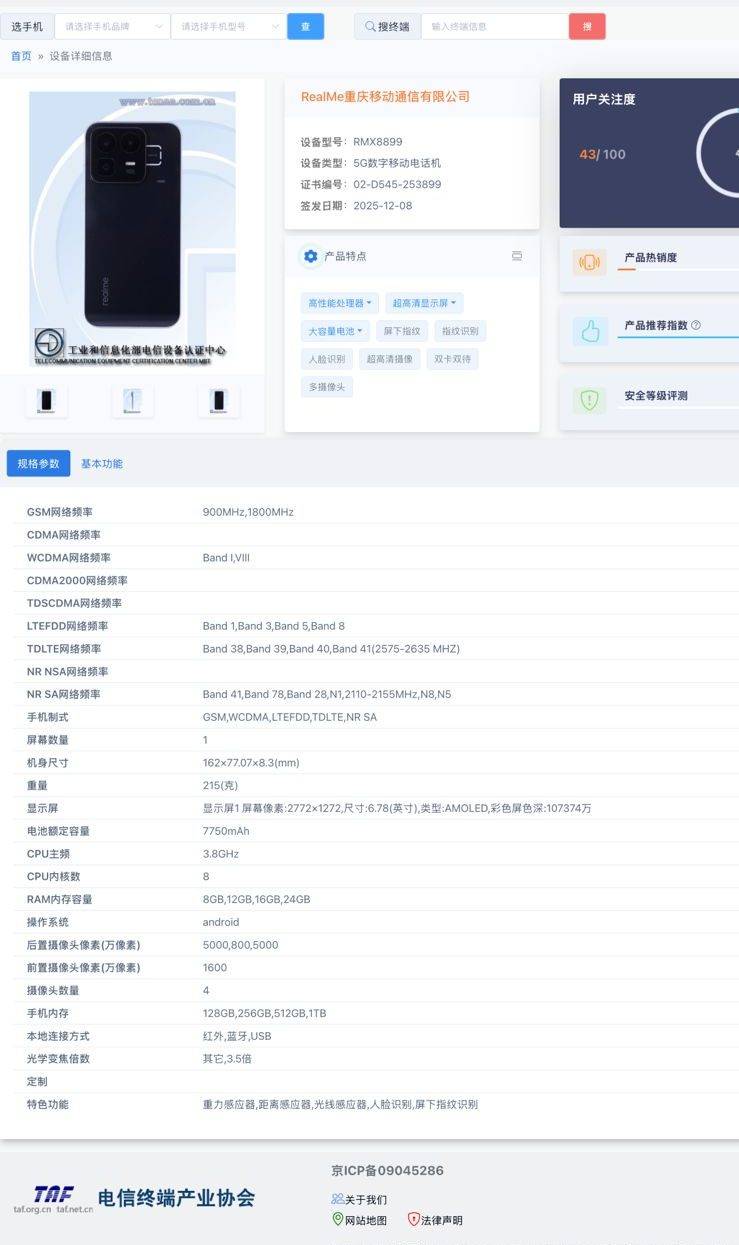Screen dimensions: 739x1245
Task: Expand the 超高清显示屏 feature chip
Action: (x=424, y=303)
